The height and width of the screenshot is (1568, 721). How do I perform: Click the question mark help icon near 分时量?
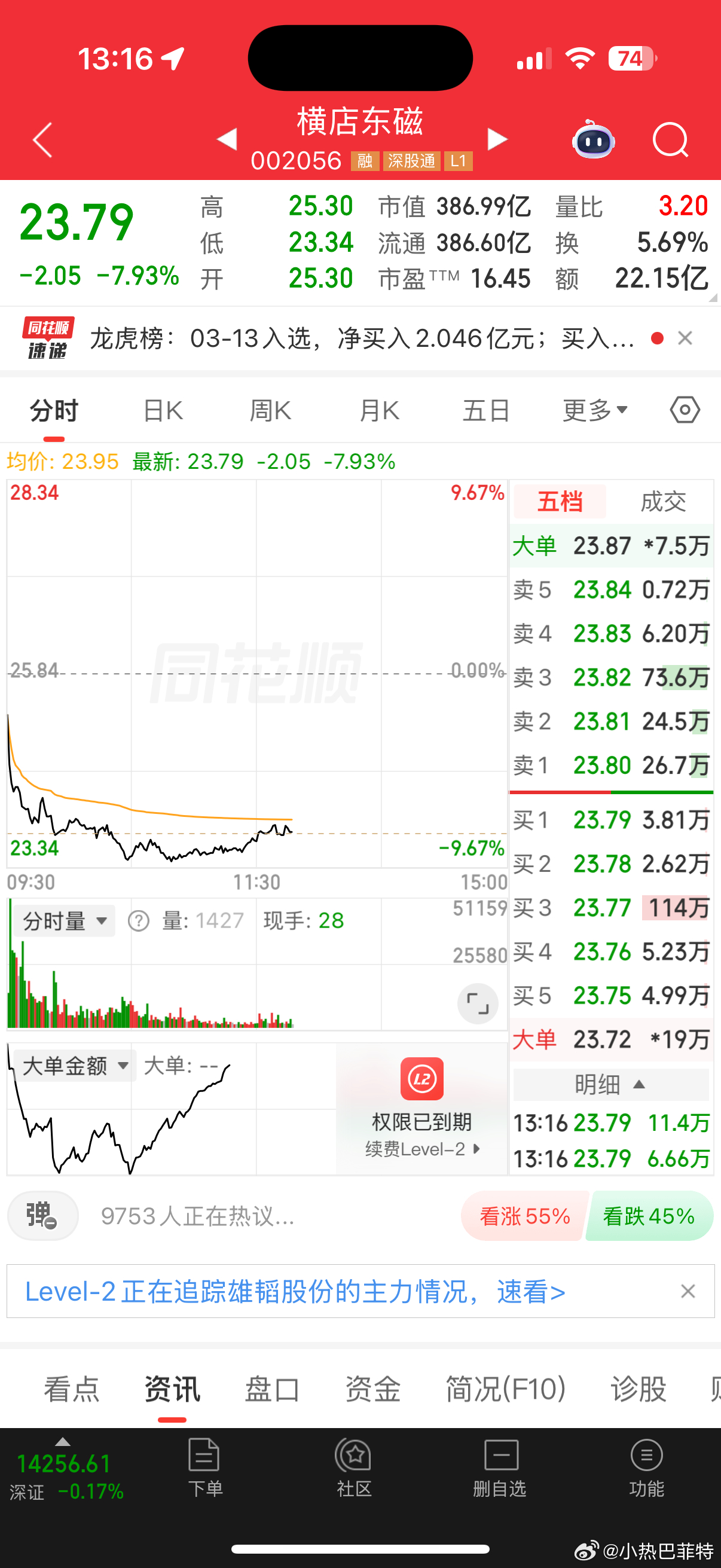[140, 921]
